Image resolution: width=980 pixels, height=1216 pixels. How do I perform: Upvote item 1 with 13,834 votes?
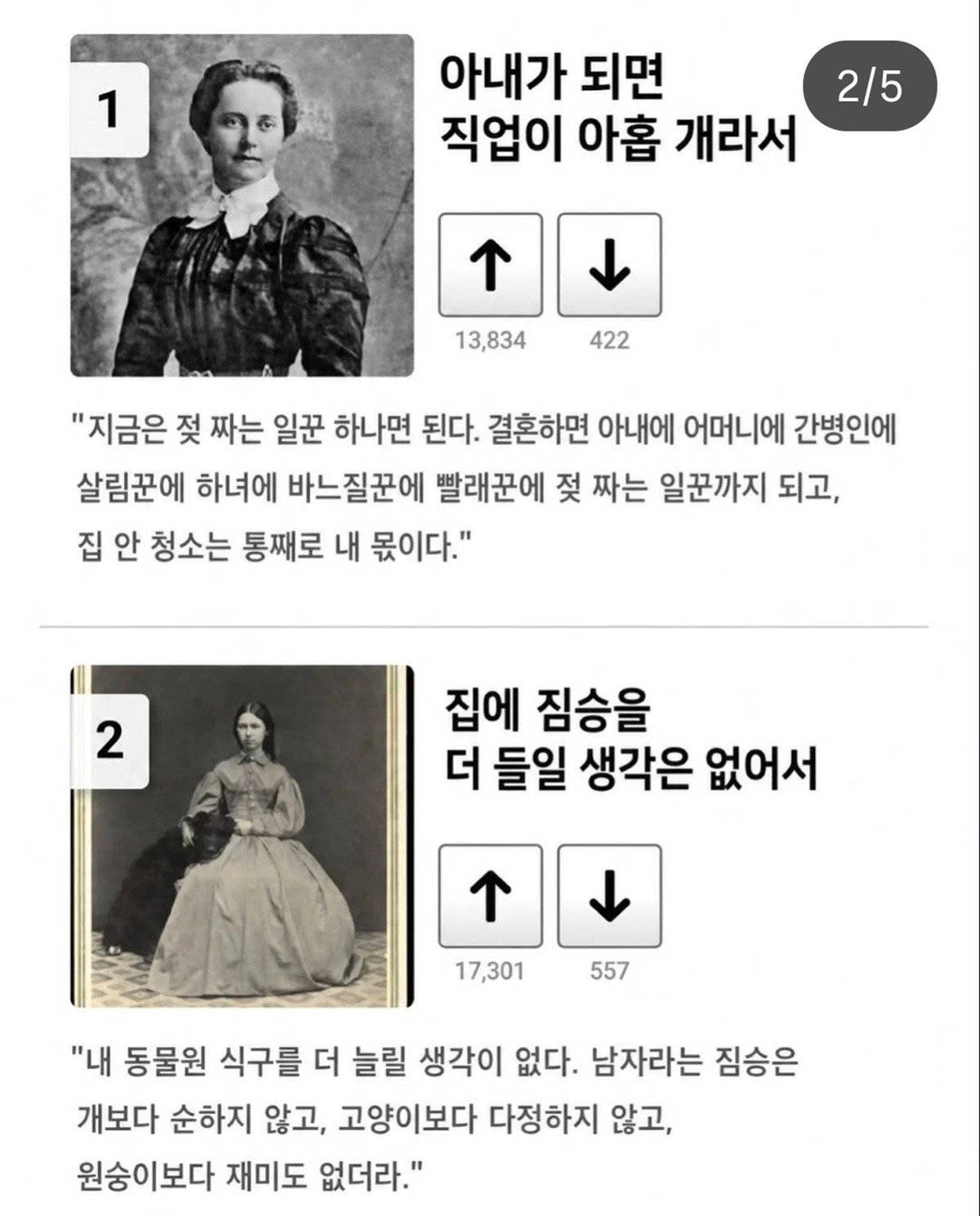[x=490, y=265]
